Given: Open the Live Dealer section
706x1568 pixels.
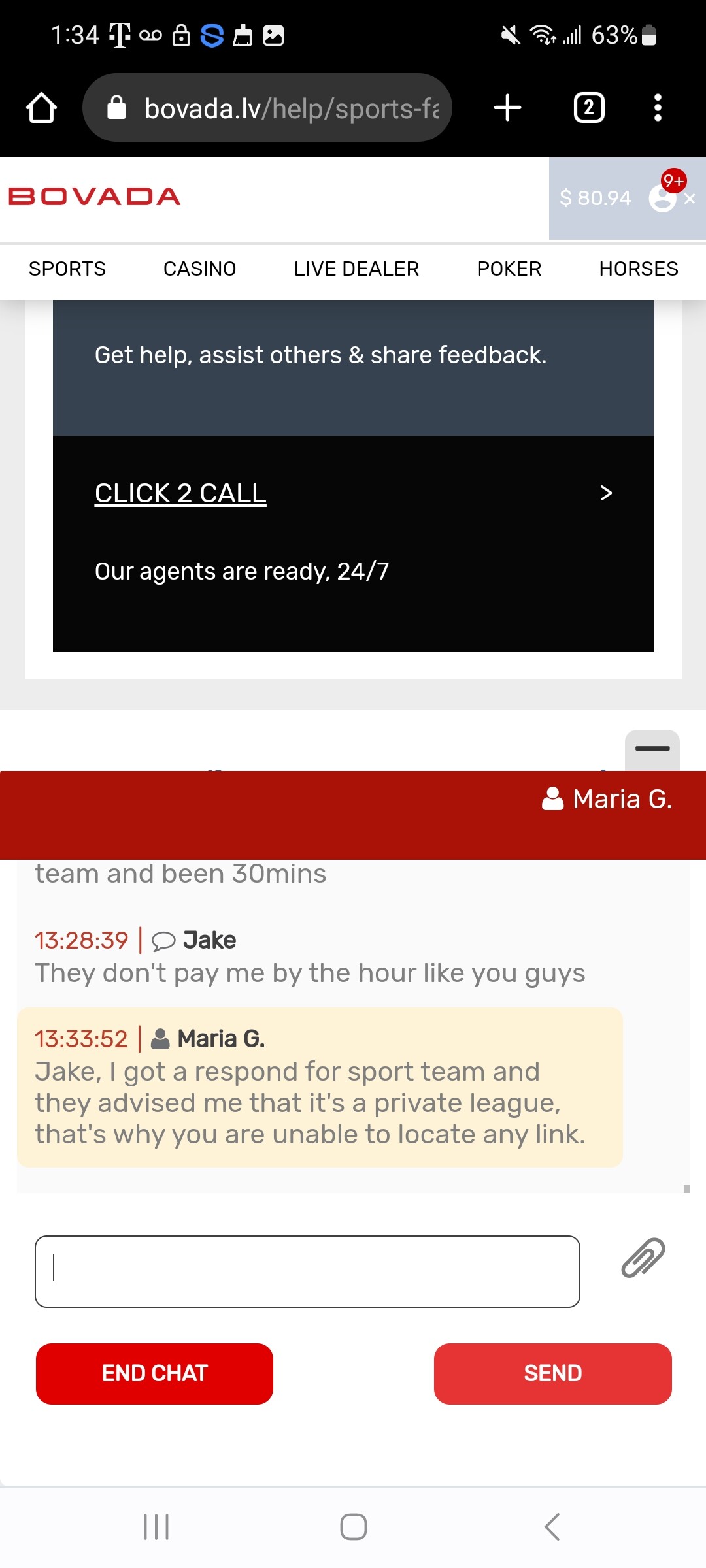Looking at the screenshot, I should coord(356,269).
